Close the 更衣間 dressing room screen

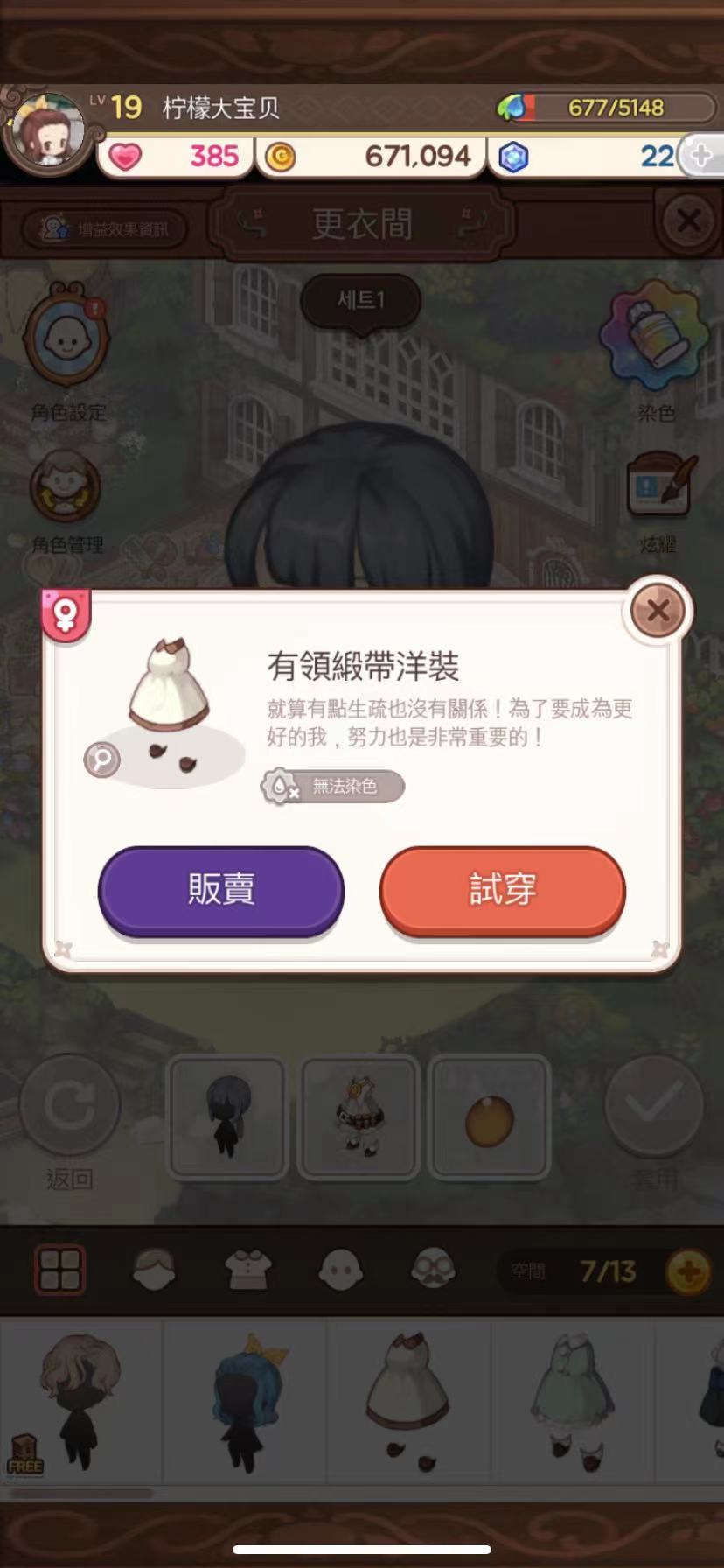687,221
